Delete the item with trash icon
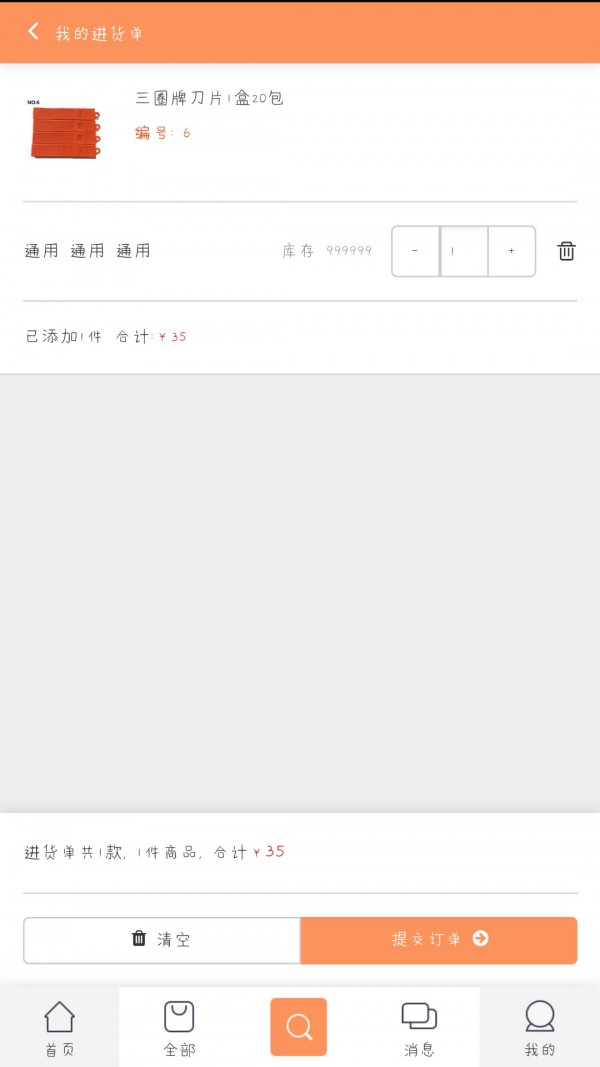The width and height of the screenshot is (600, 1067). click(x=566, y=251)
